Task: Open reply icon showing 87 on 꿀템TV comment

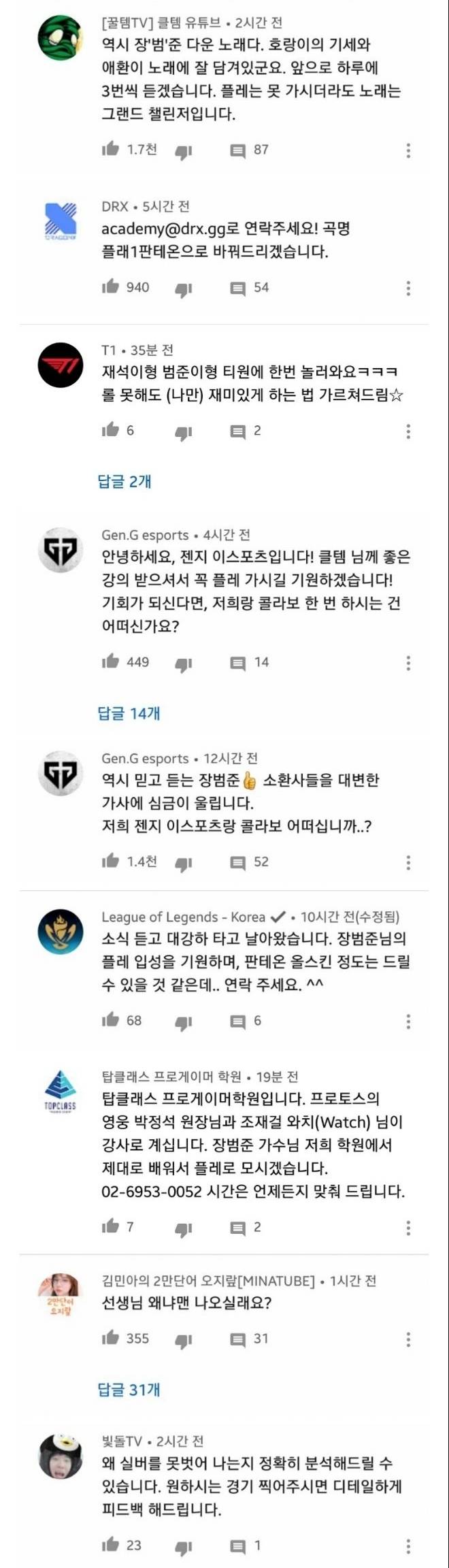Action: click(237, 150)
